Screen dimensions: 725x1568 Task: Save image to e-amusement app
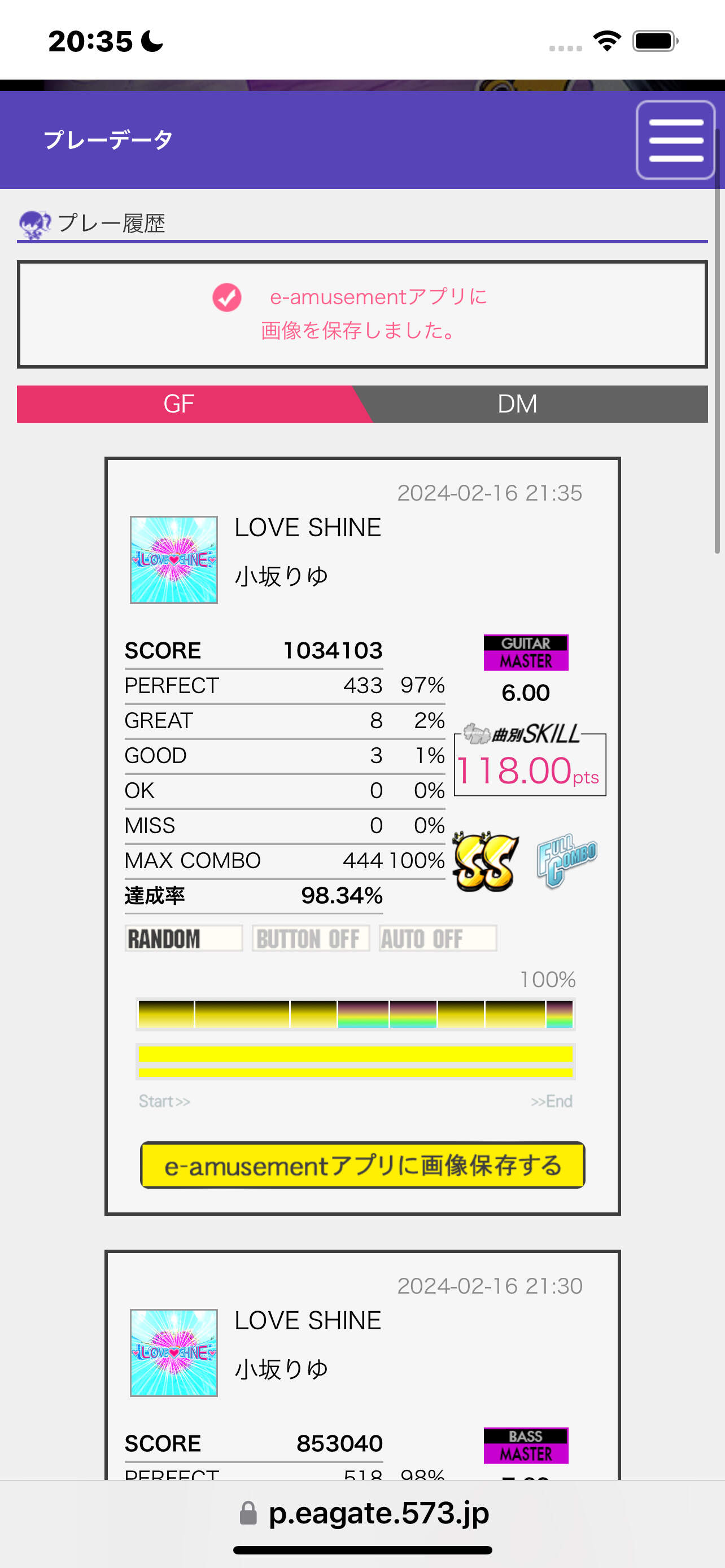(362, 1164)
